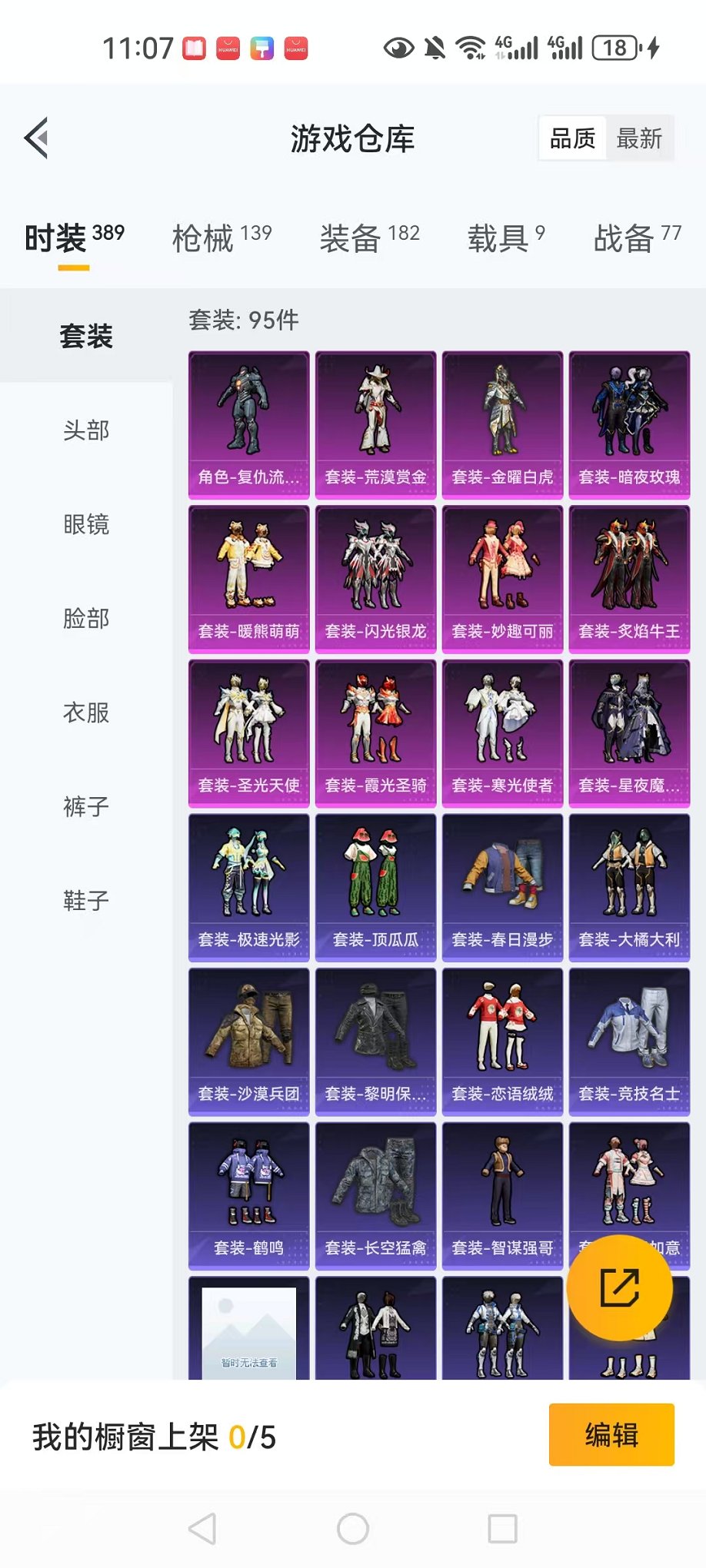Open the 战备 tab
This screenshot has width=706, height=1568.
pyautogui.click(x=637, y=238)
